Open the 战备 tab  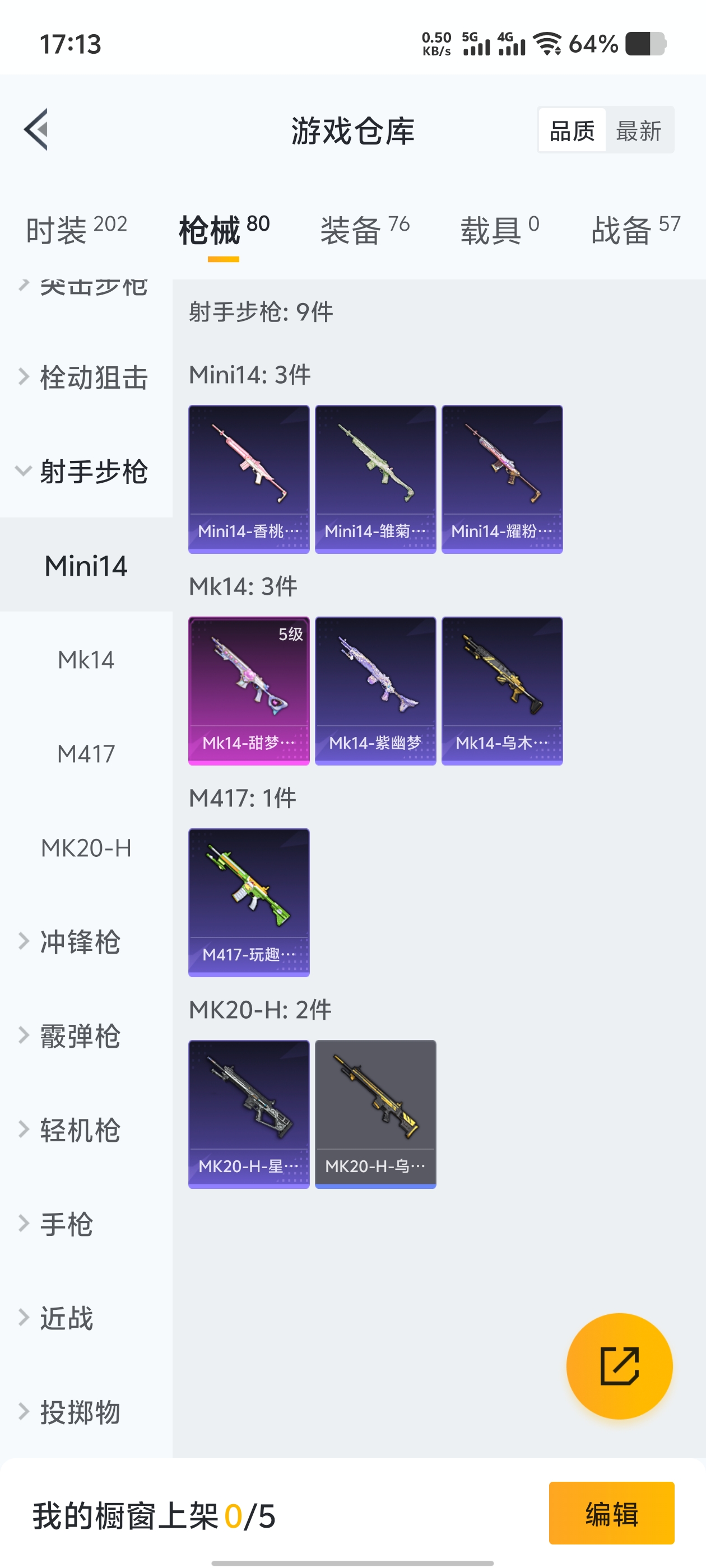point(635,230)
